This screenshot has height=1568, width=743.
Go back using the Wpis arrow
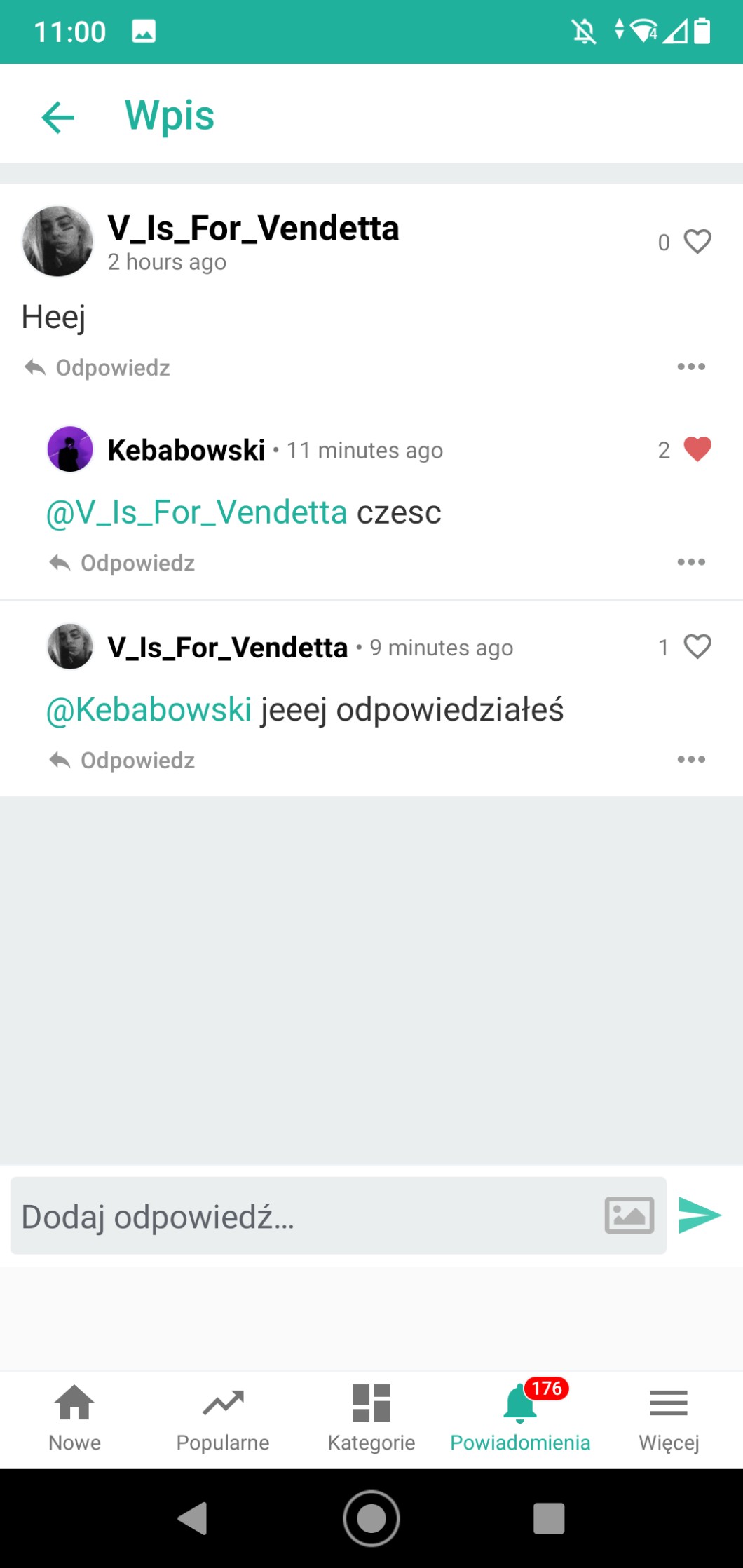tap(58, 116)
